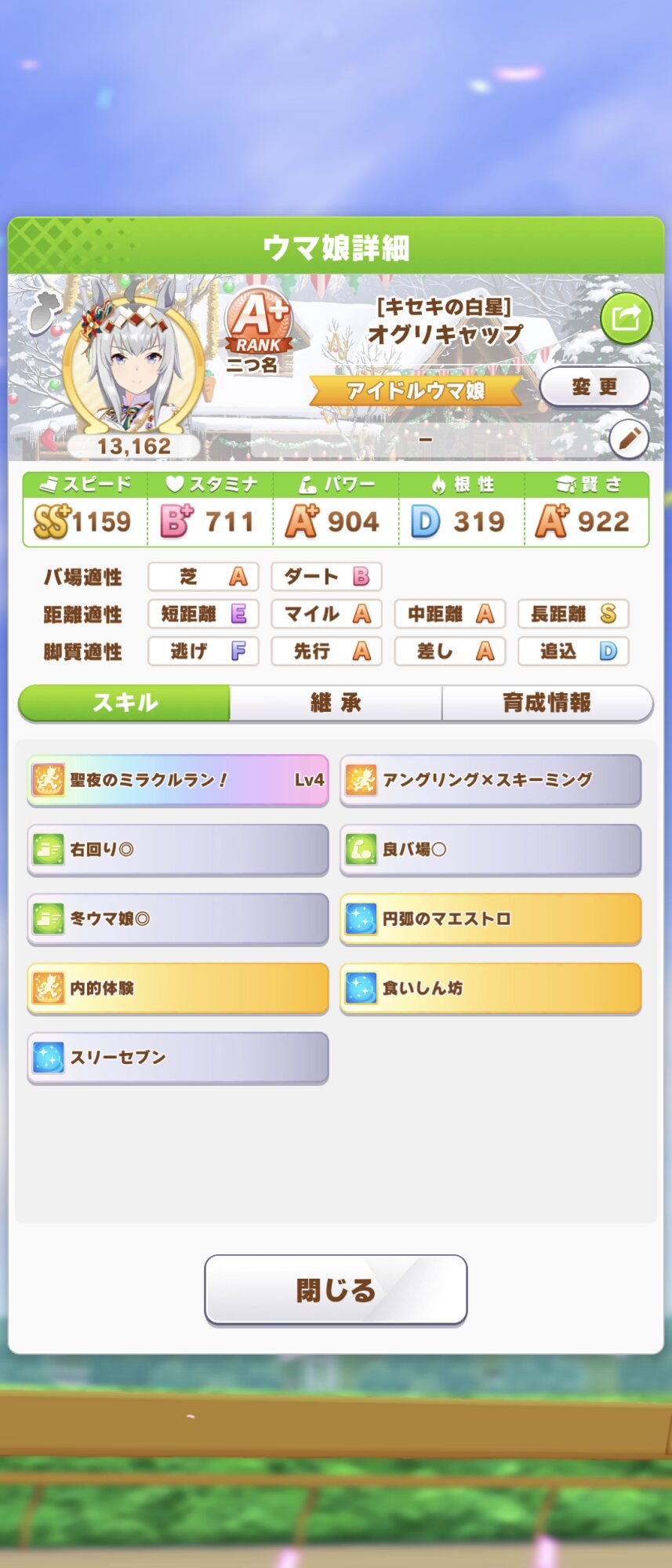Tap the 変更 button
The height and width of the screenshot is (1568, 672).
coord(594,387)
